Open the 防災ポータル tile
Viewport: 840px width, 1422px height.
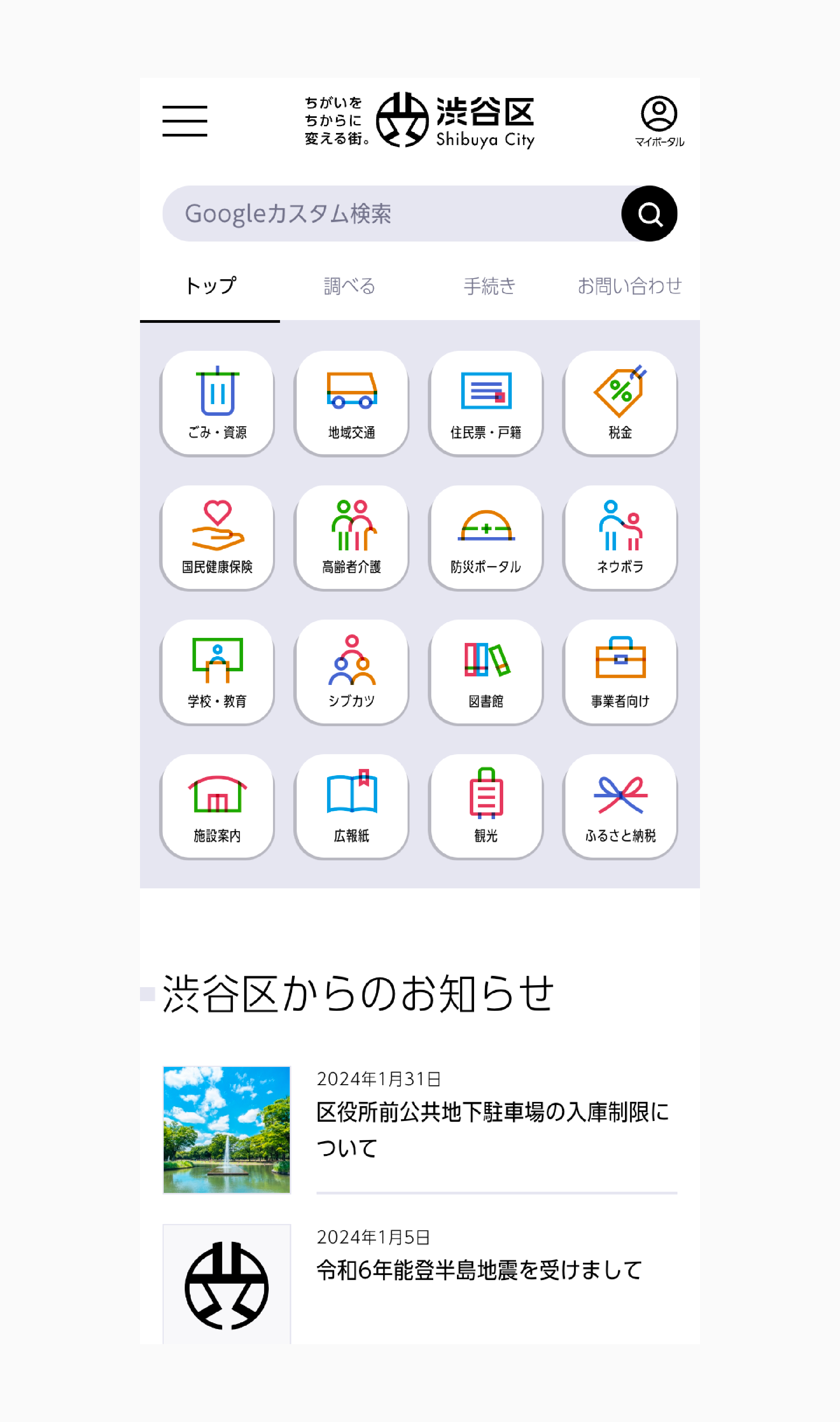point(486,537)
